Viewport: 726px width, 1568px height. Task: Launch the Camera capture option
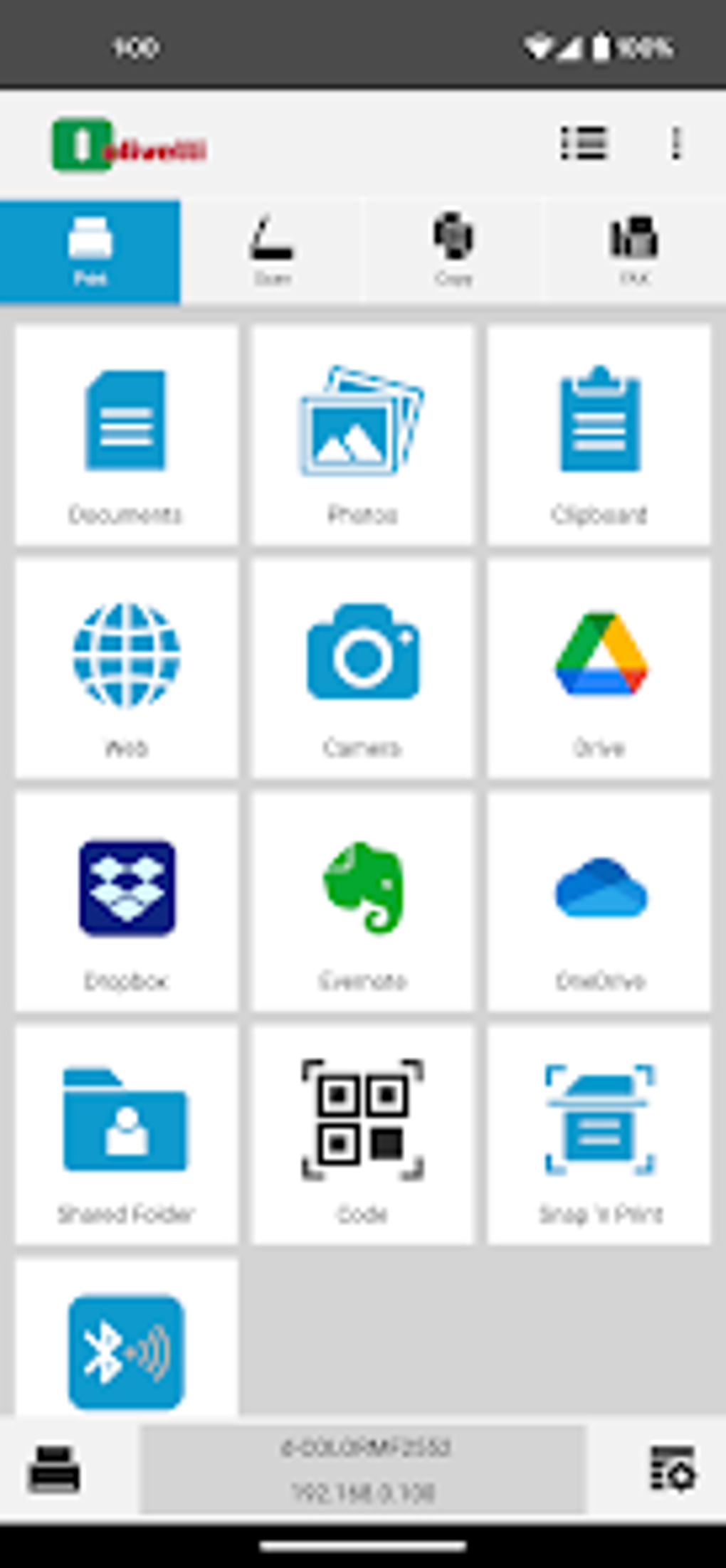click(362, 669)
